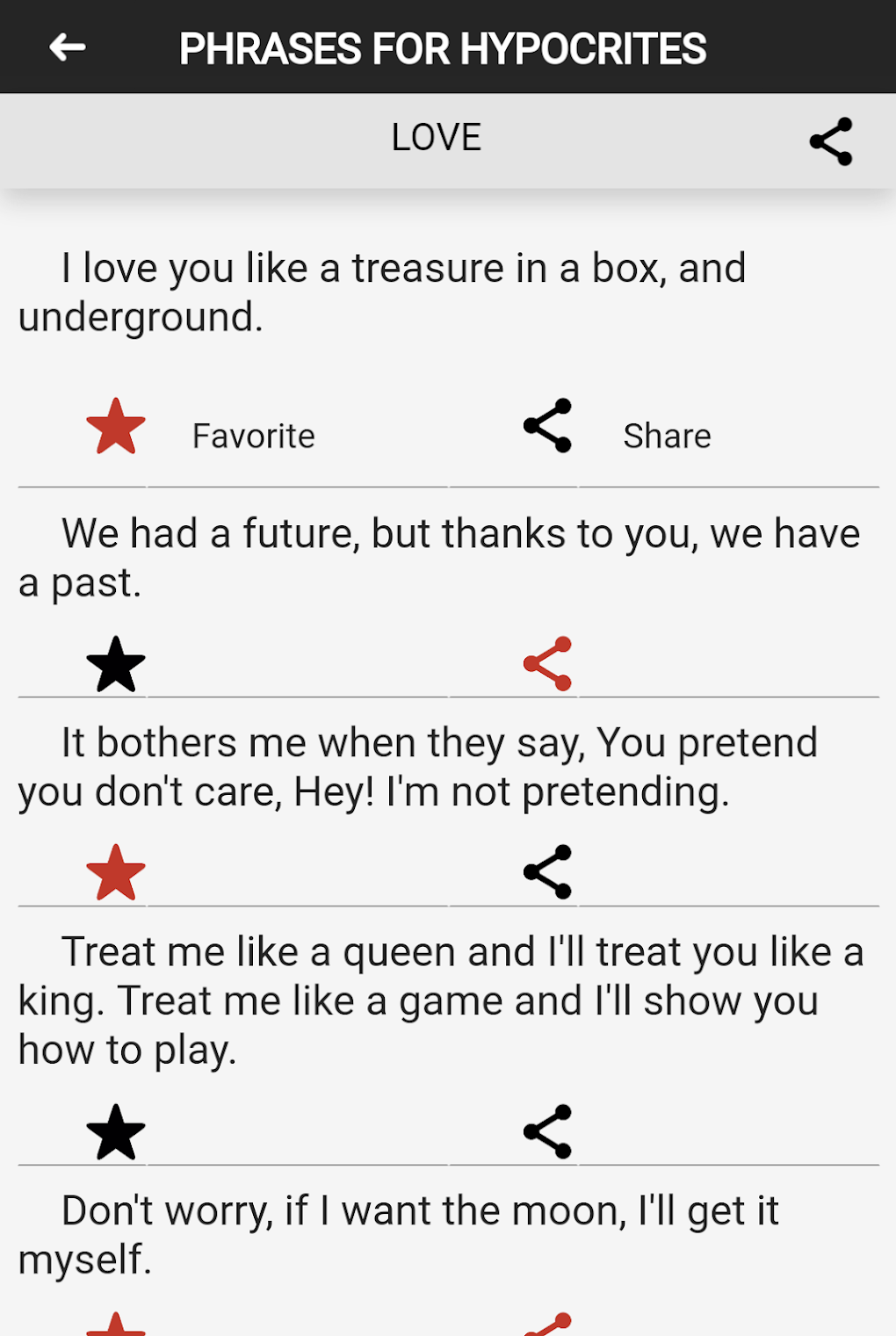Viewport: 896px width, 1336px height.
Task: Share the 'We had a future' quote
Action: coord(547,665)
